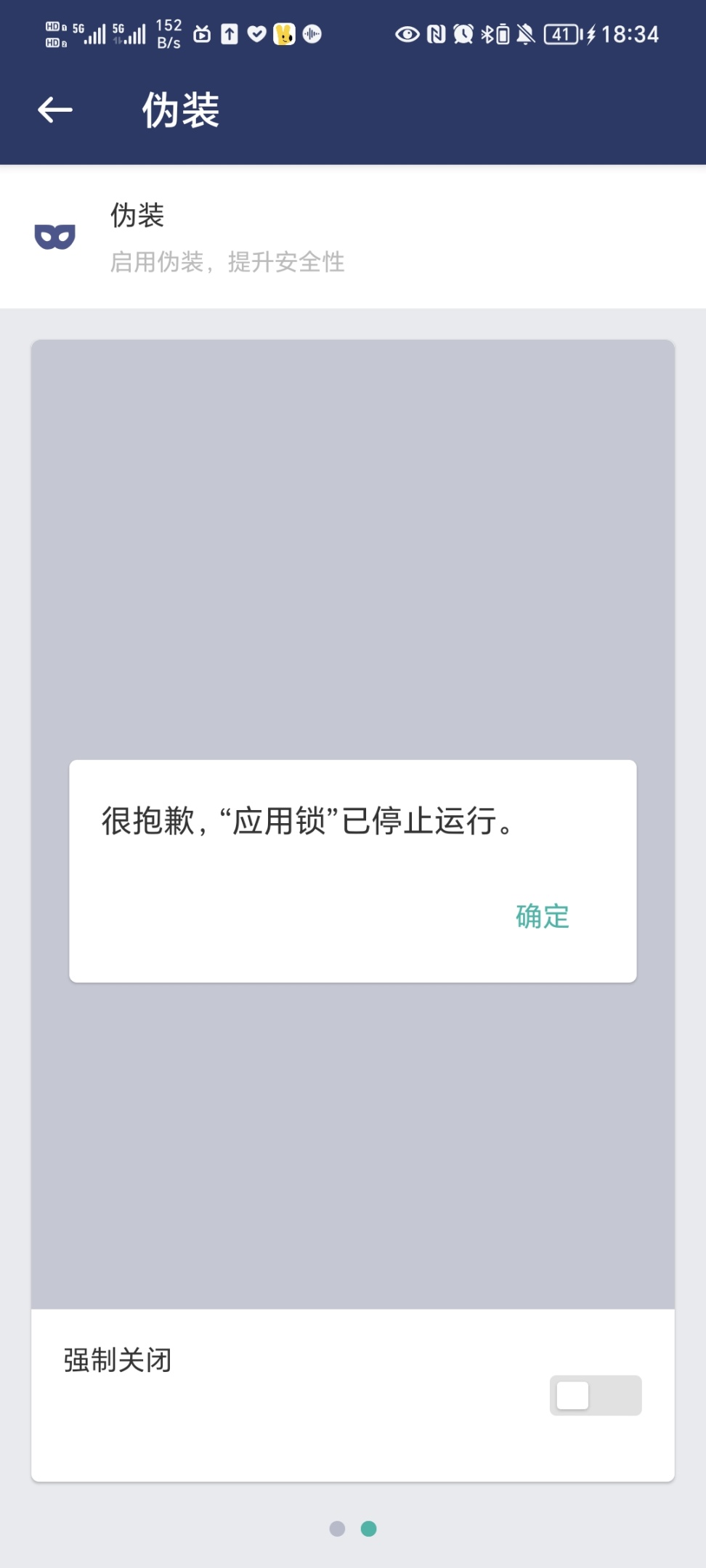Go back from the 伪装 screen

pos(55,110)
